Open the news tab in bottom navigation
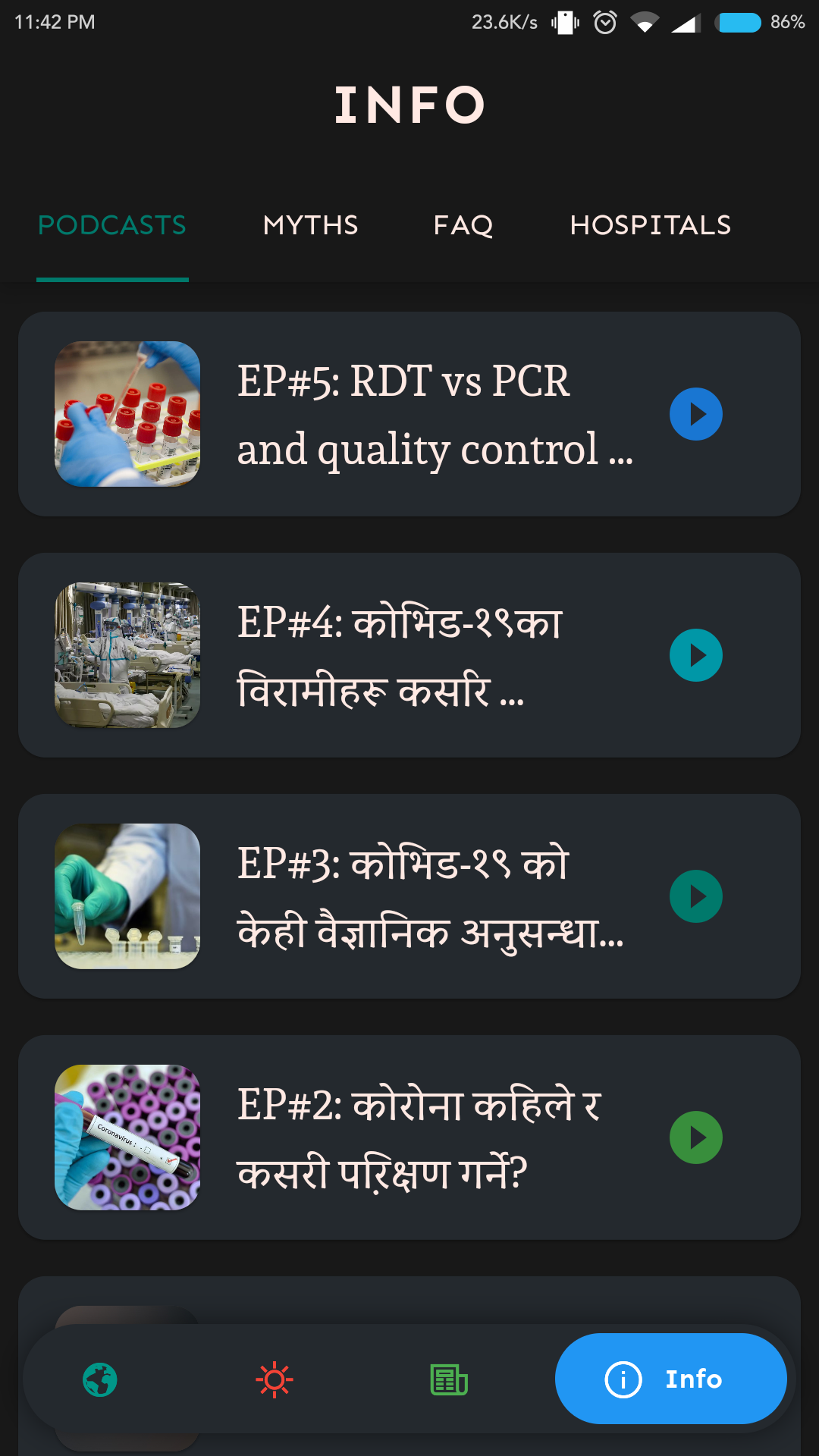This screenshot has width=819, height=1456. 449,1379
